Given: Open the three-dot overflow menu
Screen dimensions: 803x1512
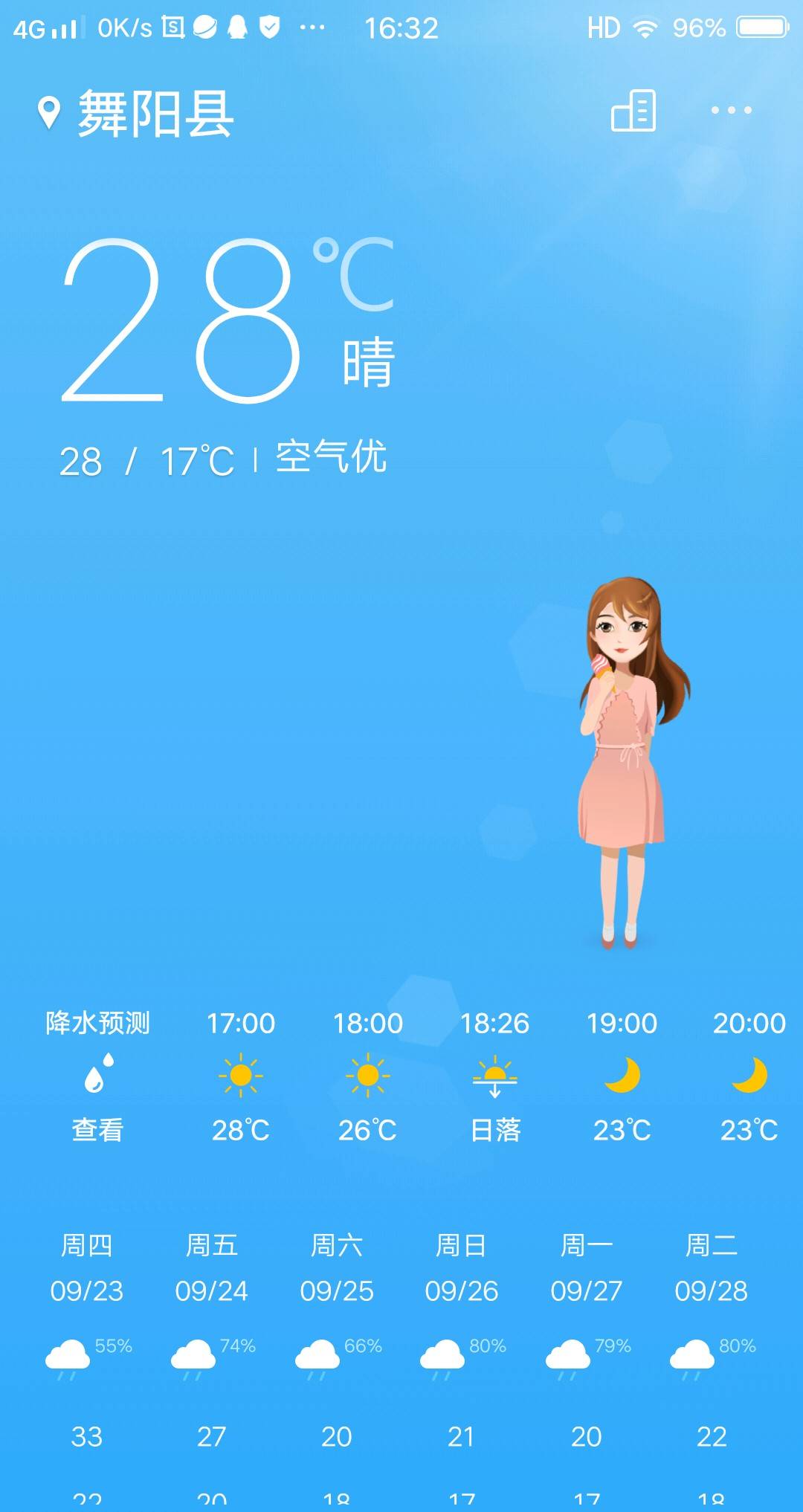Looking at the screenshot, I should pos(731,111).
